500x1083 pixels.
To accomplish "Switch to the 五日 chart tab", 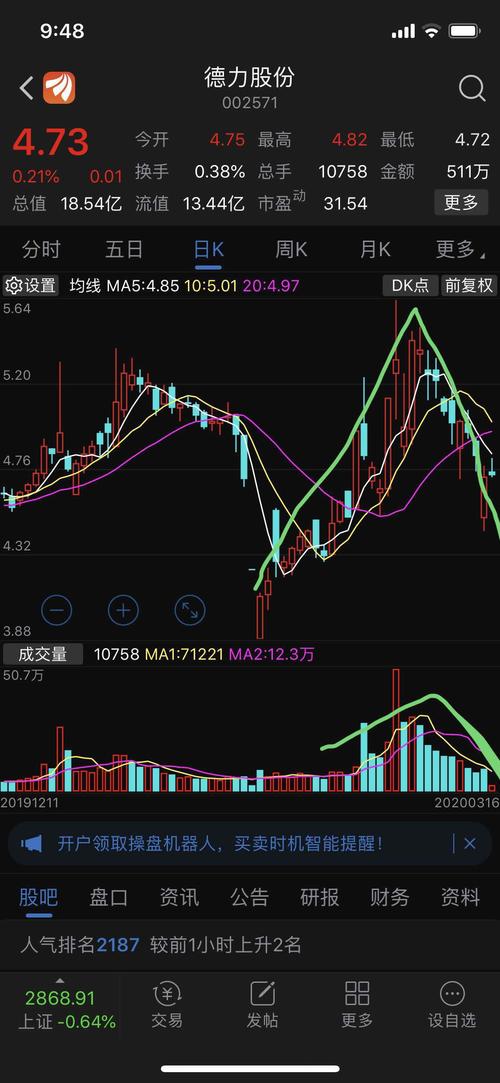I will [124, 249].
